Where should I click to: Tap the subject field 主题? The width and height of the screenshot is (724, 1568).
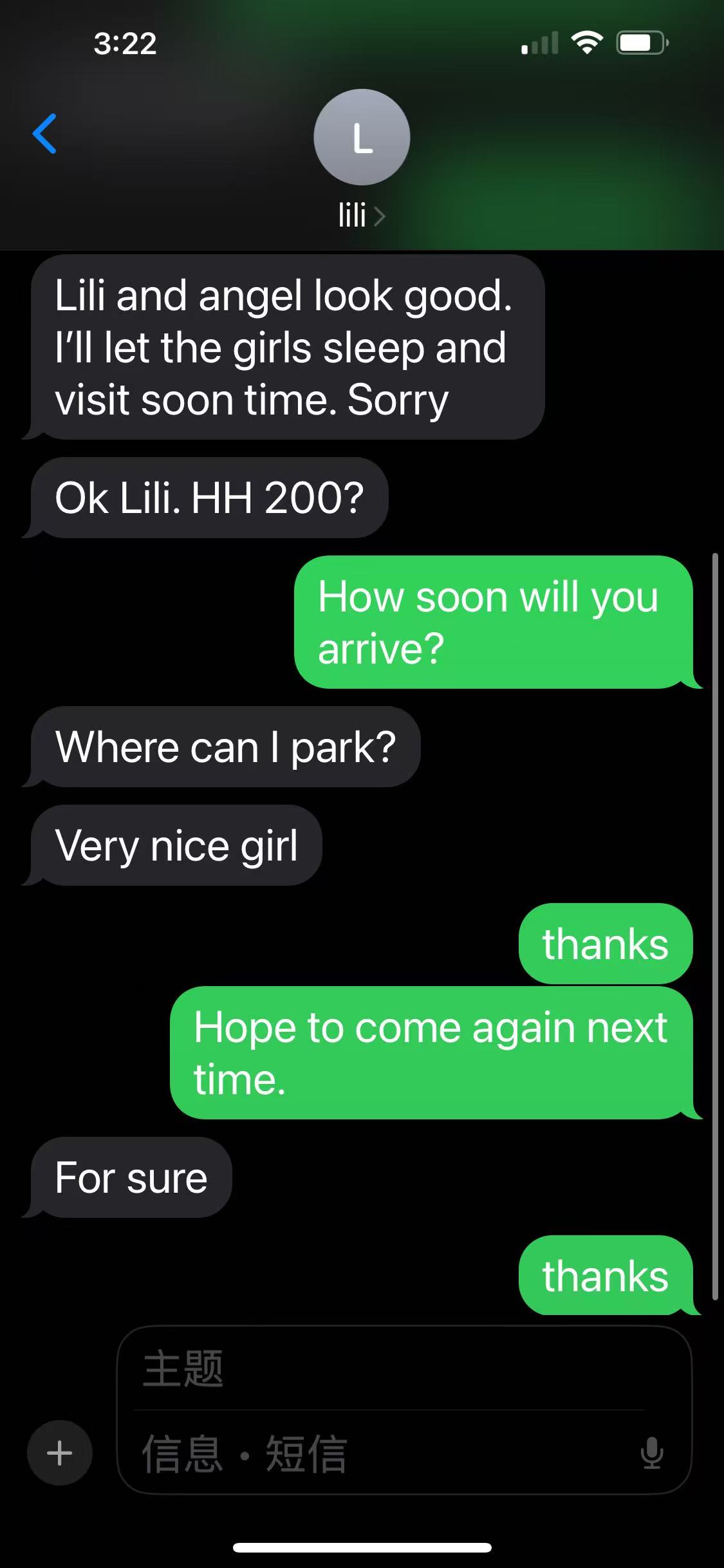click(386, 1369)
